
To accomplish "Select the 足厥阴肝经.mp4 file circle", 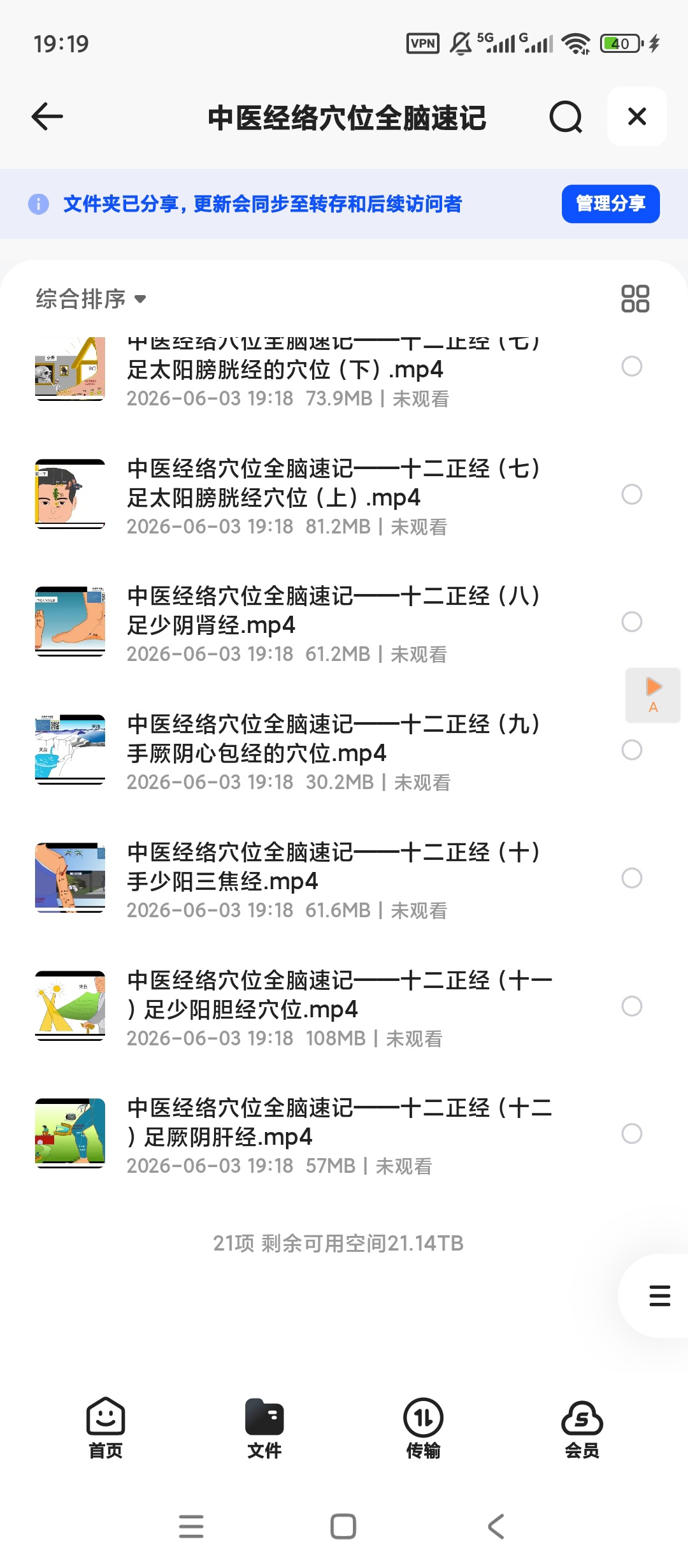I will 632,1134.
